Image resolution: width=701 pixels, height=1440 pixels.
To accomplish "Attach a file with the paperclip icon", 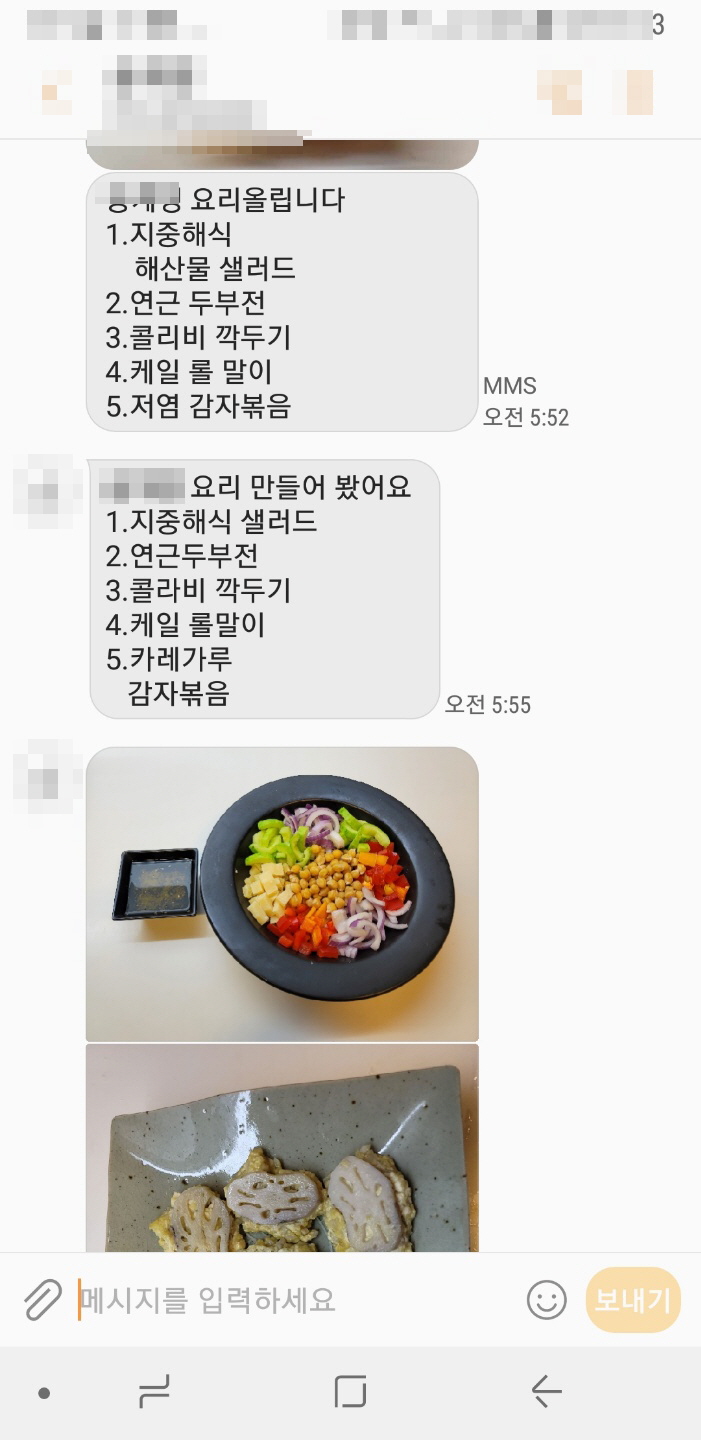I will click(x=42, y=1300).
